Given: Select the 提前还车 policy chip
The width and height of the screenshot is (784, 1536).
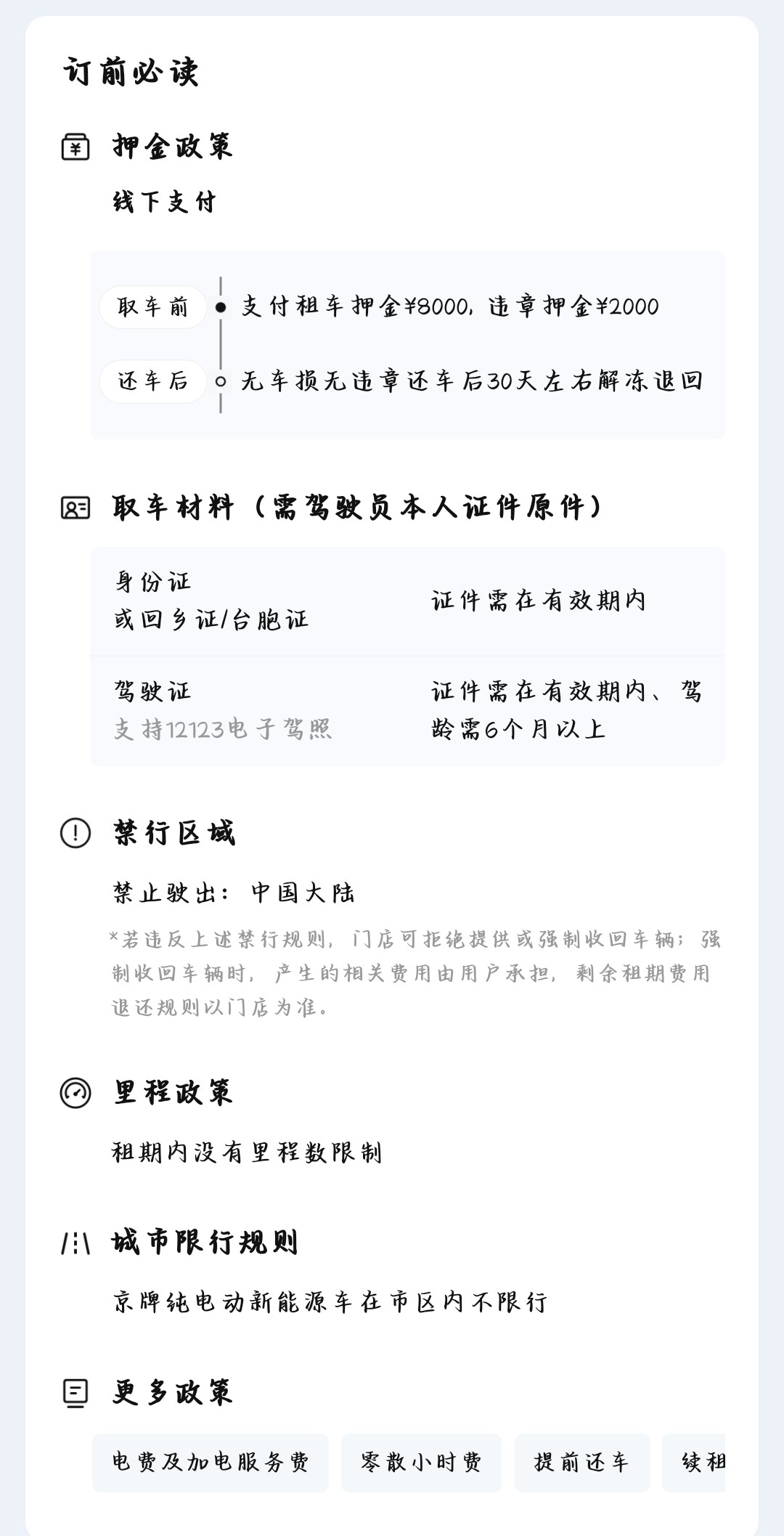Looking at the screenshot, I should (x=581, y=1462).
